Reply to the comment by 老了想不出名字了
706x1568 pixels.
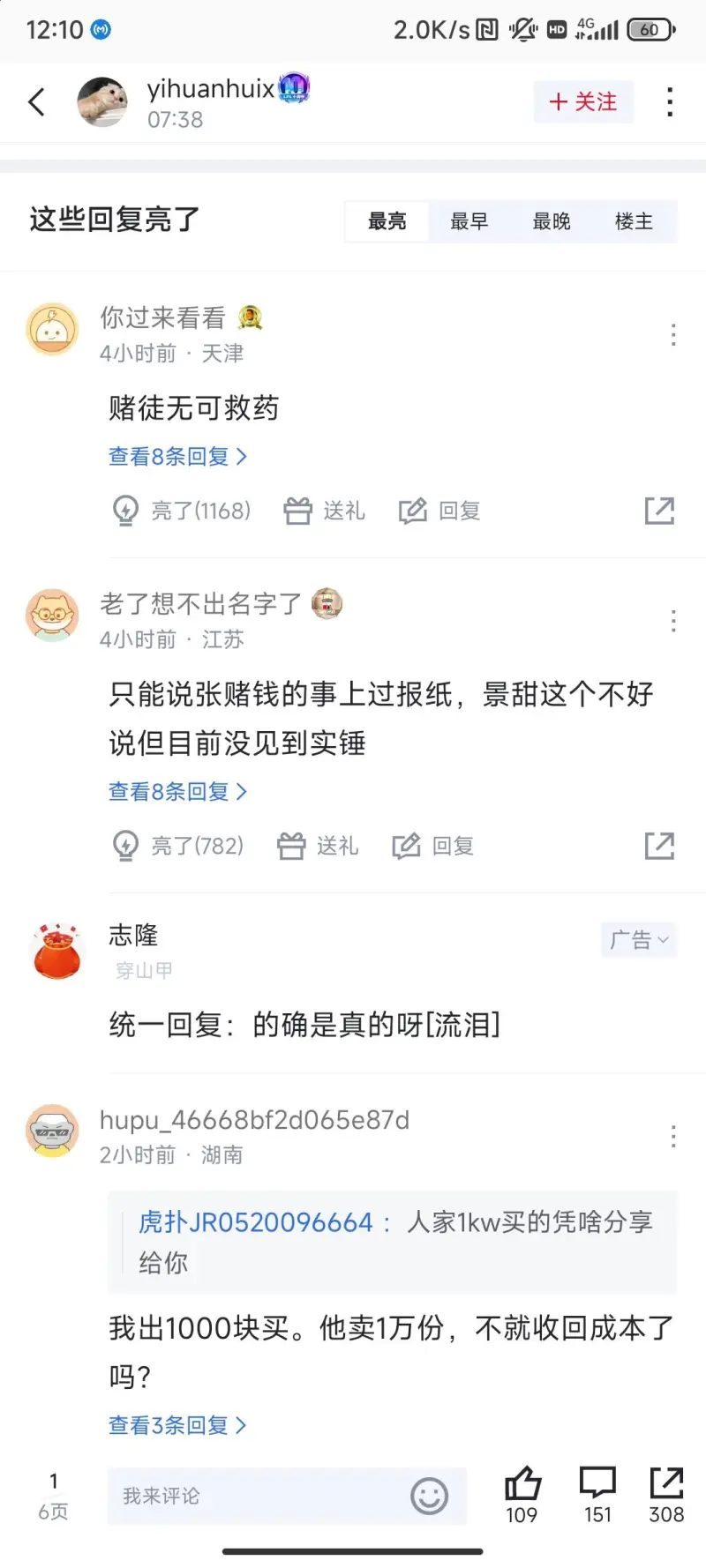433,847
